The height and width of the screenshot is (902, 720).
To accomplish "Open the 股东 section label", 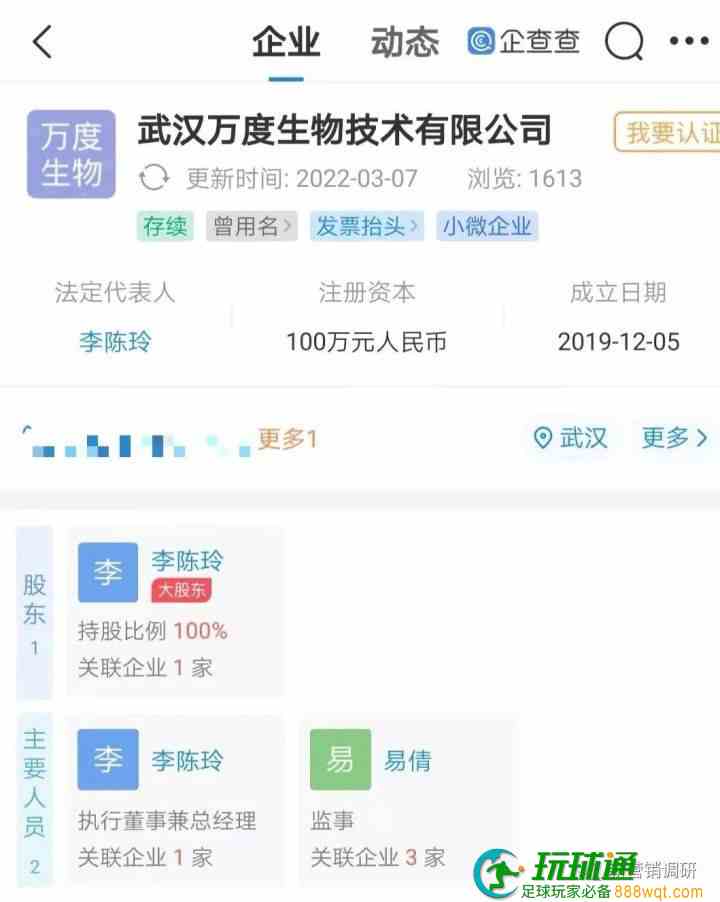I will (35, 612).
